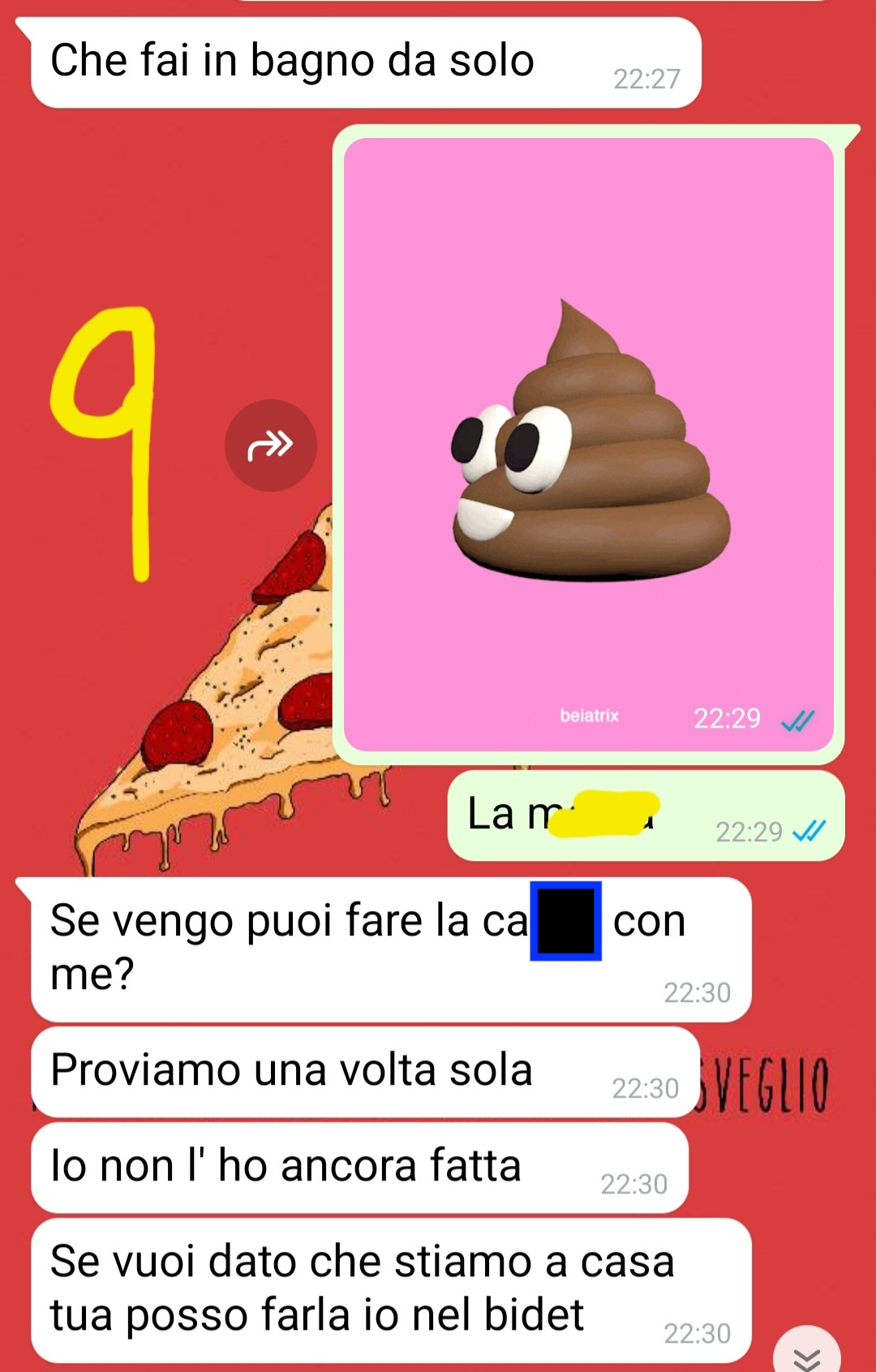Viewport: 876px width, 1372px height.
Task: Forward the poop GIF message
Action: (270, 445)
